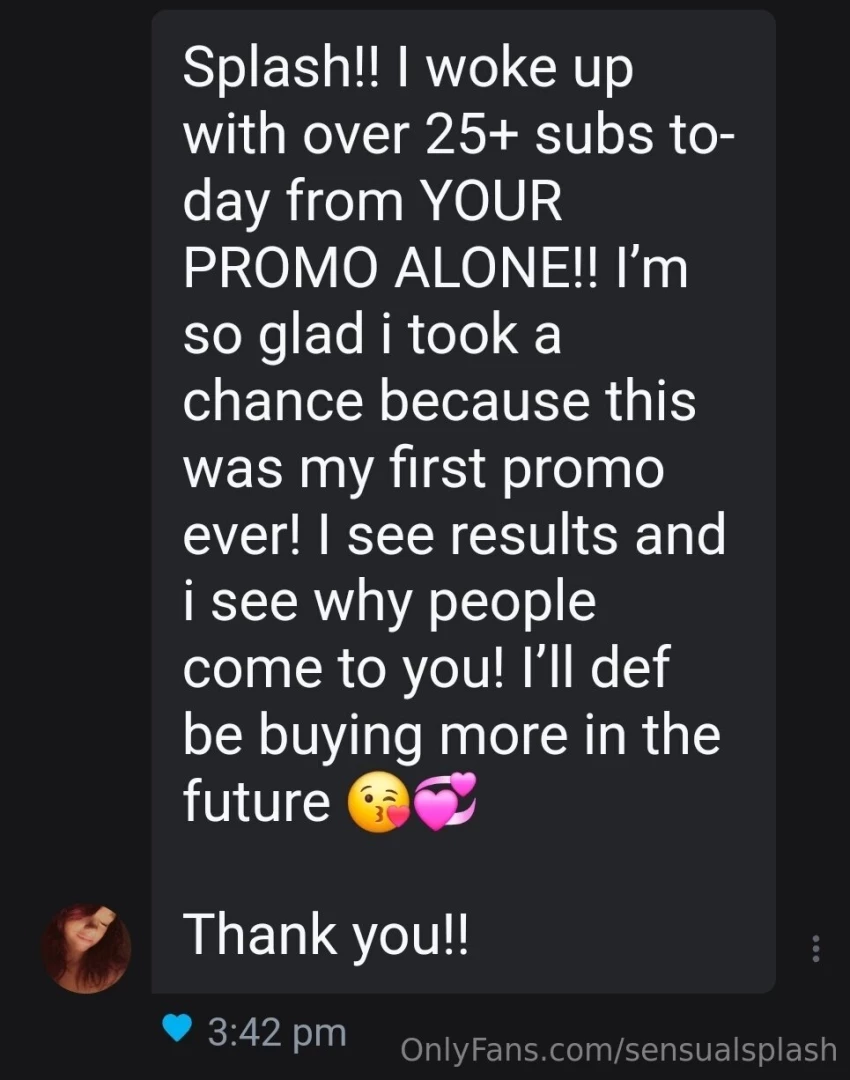850x1080 pixels.
Task: Select the 'Thank you!!' message bubble
Action: 327,935
